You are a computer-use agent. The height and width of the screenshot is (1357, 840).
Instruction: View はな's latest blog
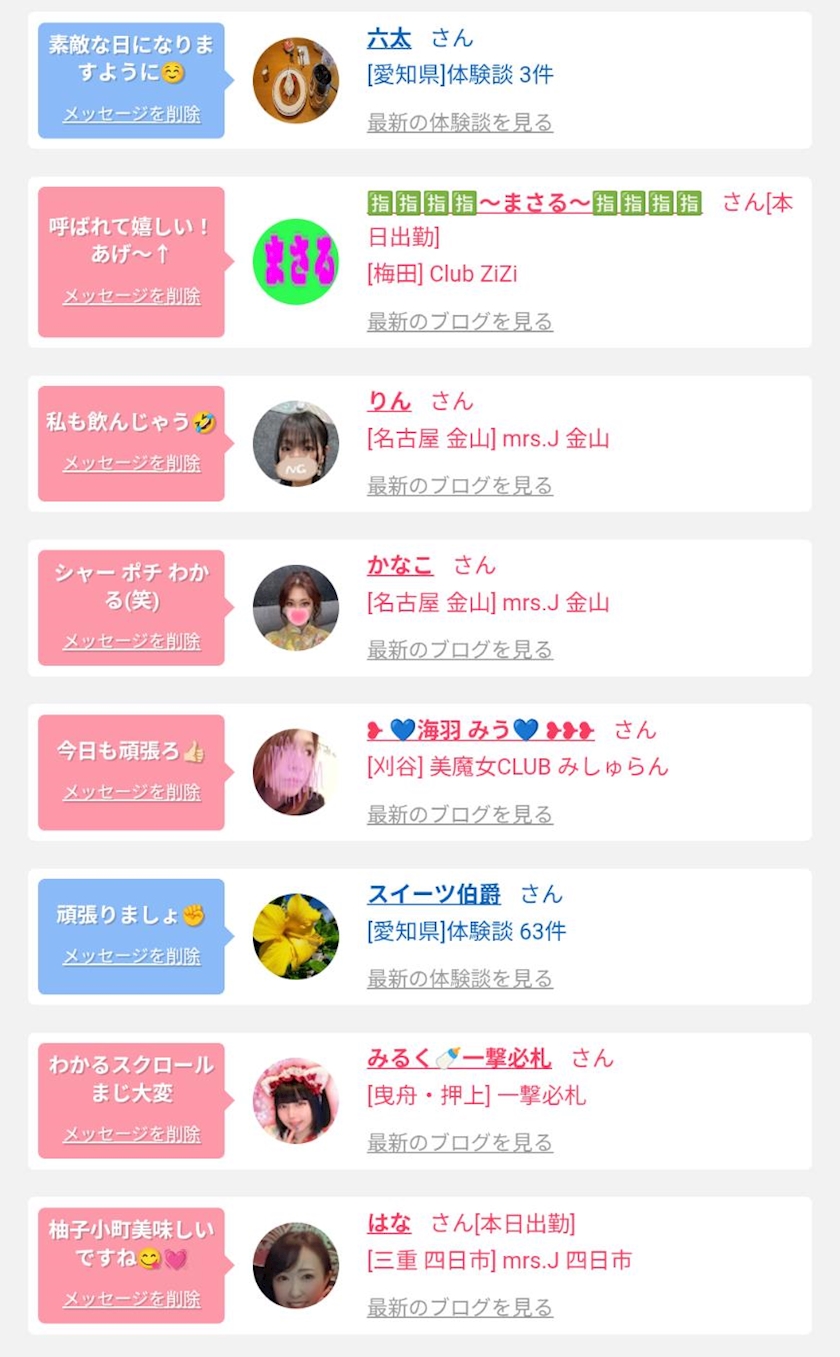459,1307
